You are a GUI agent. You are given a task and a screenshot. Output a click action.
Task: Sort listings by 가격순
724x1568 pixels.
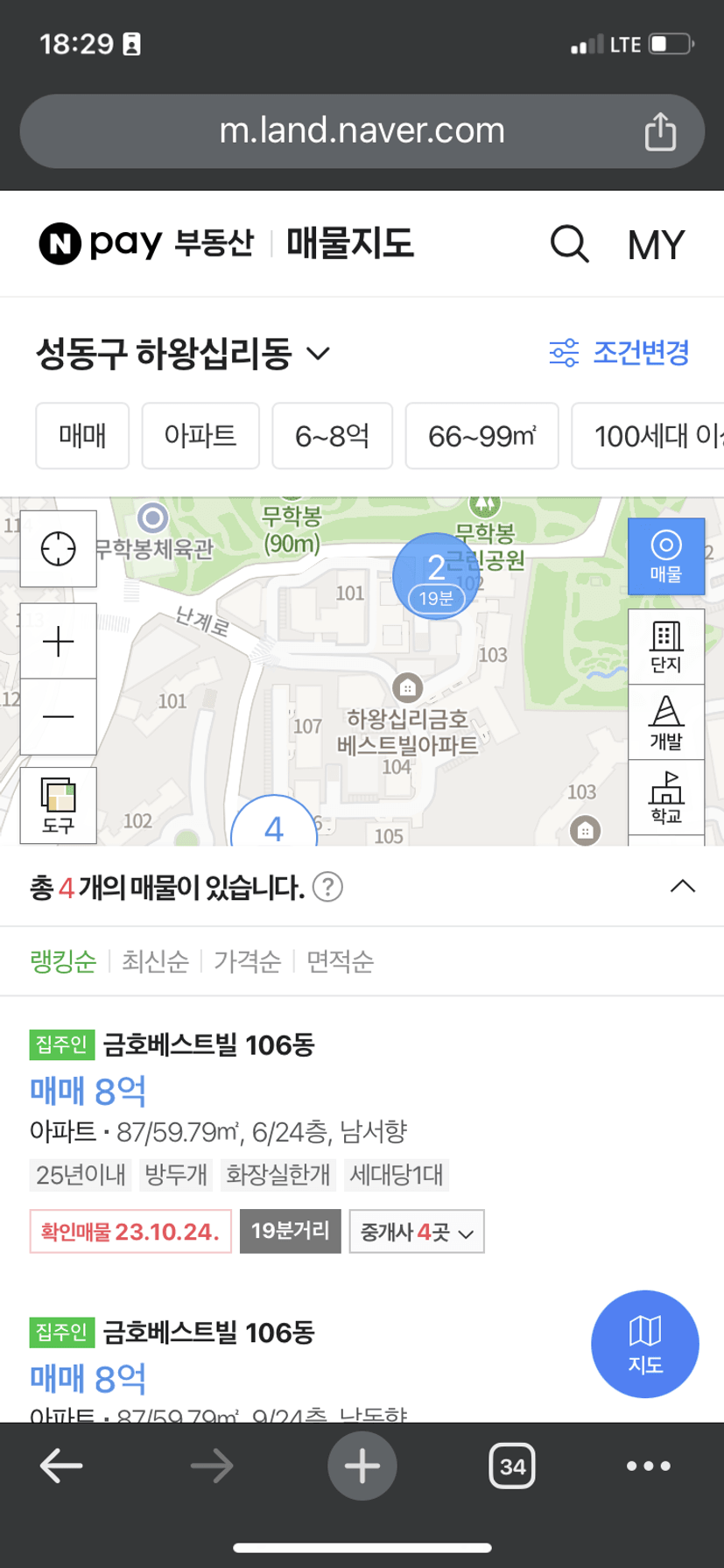pos(248,961)
